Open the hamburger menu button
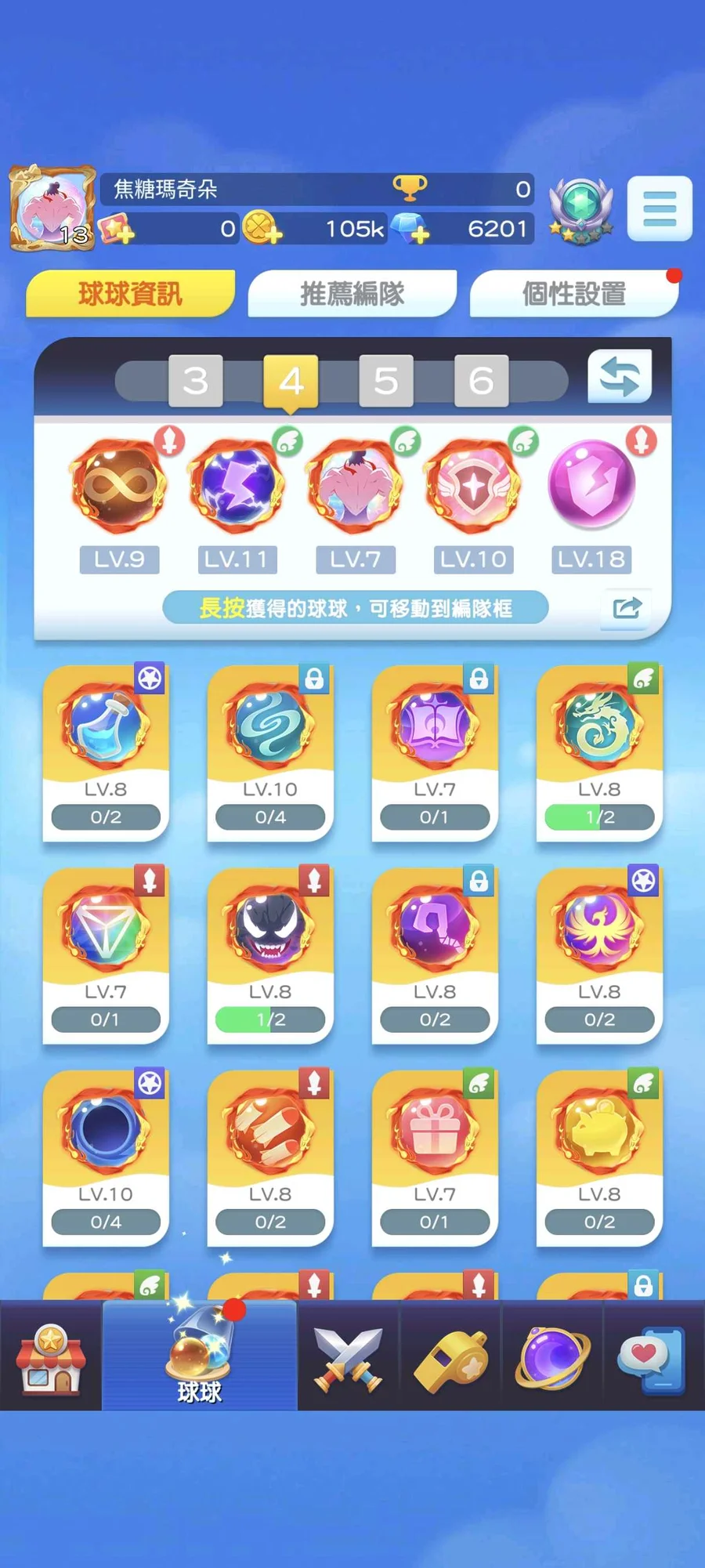The width and height of the screenshot is (705, 1568). point(660,208)
